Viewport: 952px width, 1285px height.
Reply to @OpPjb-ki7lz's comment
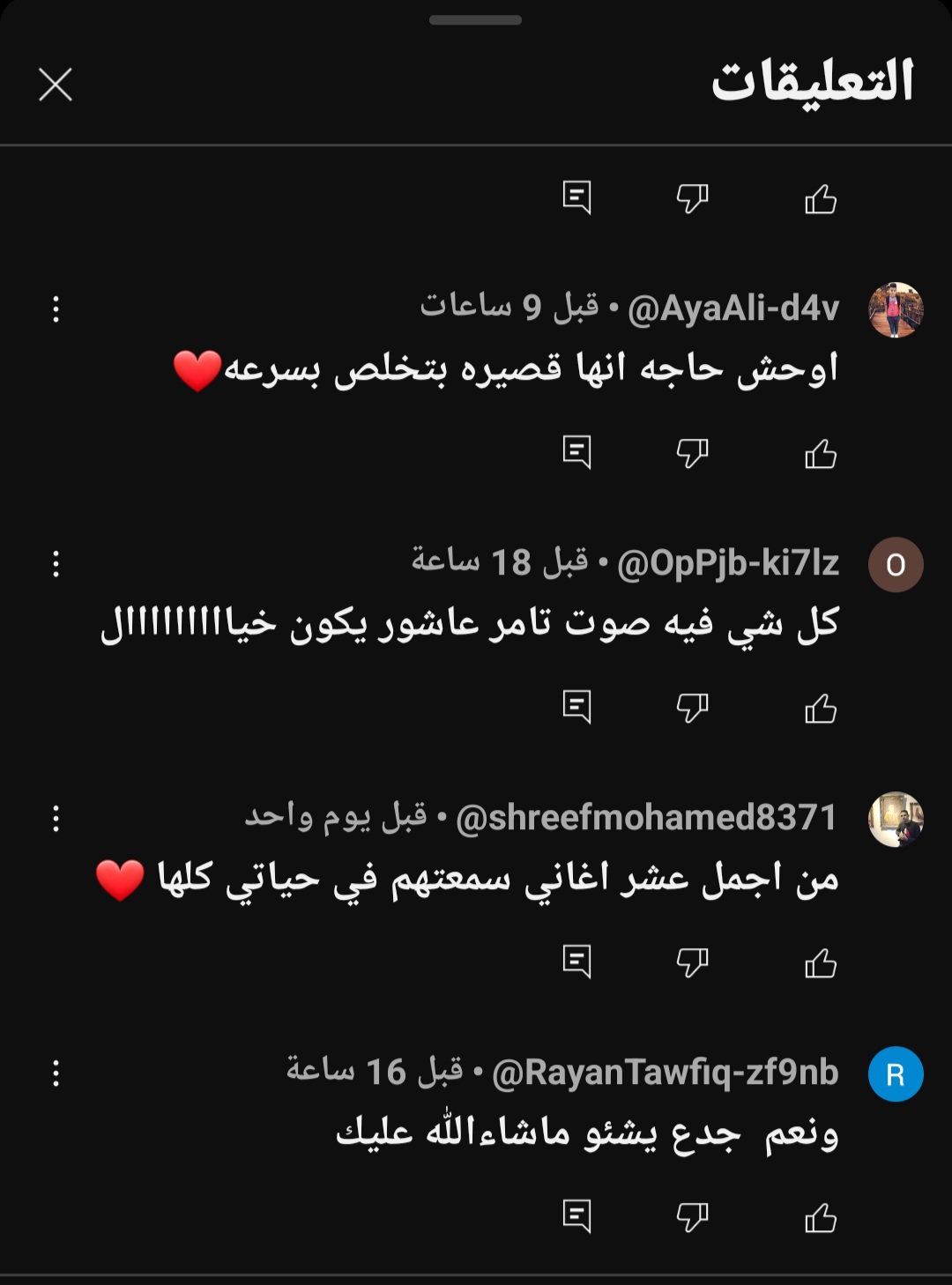576,707
